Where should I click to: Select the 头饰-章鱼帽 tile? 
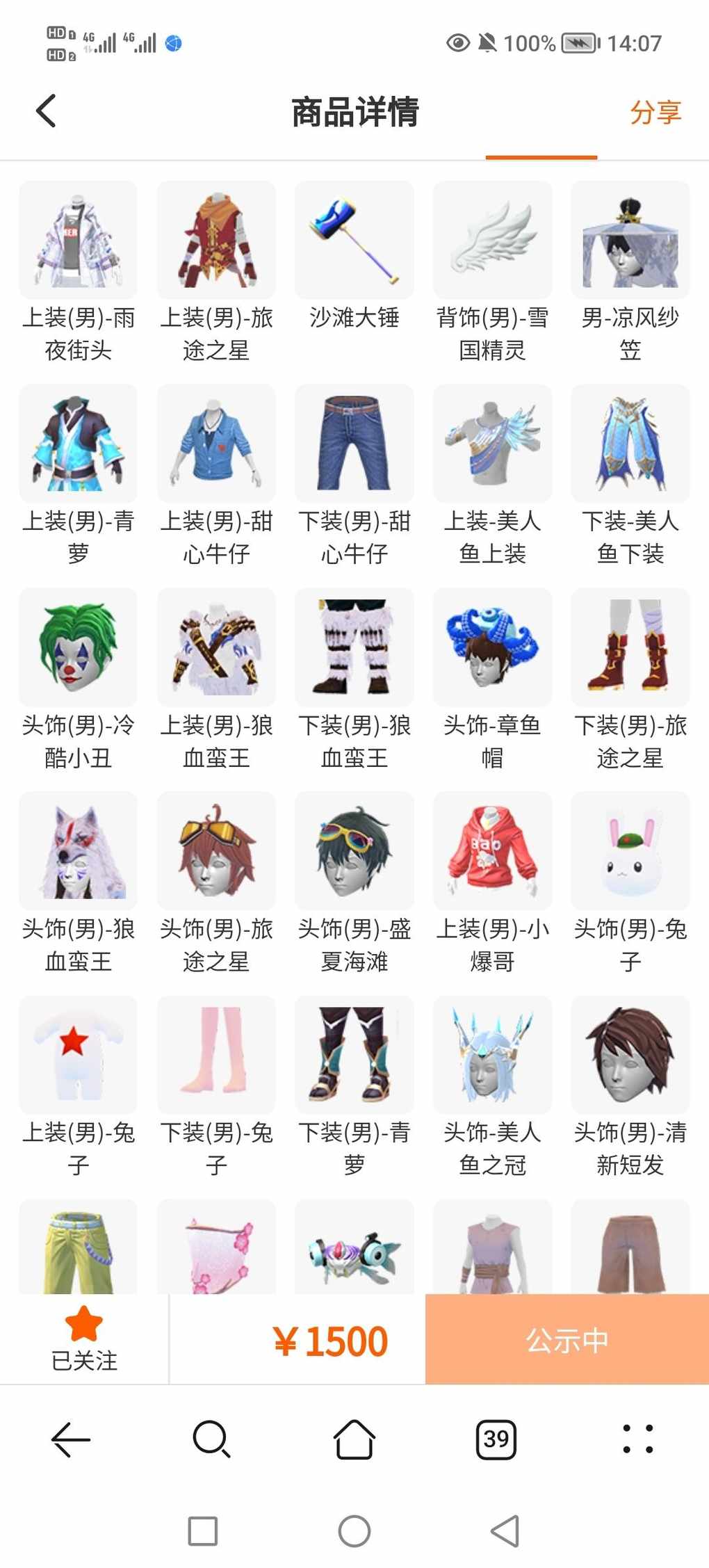point(492,647)
